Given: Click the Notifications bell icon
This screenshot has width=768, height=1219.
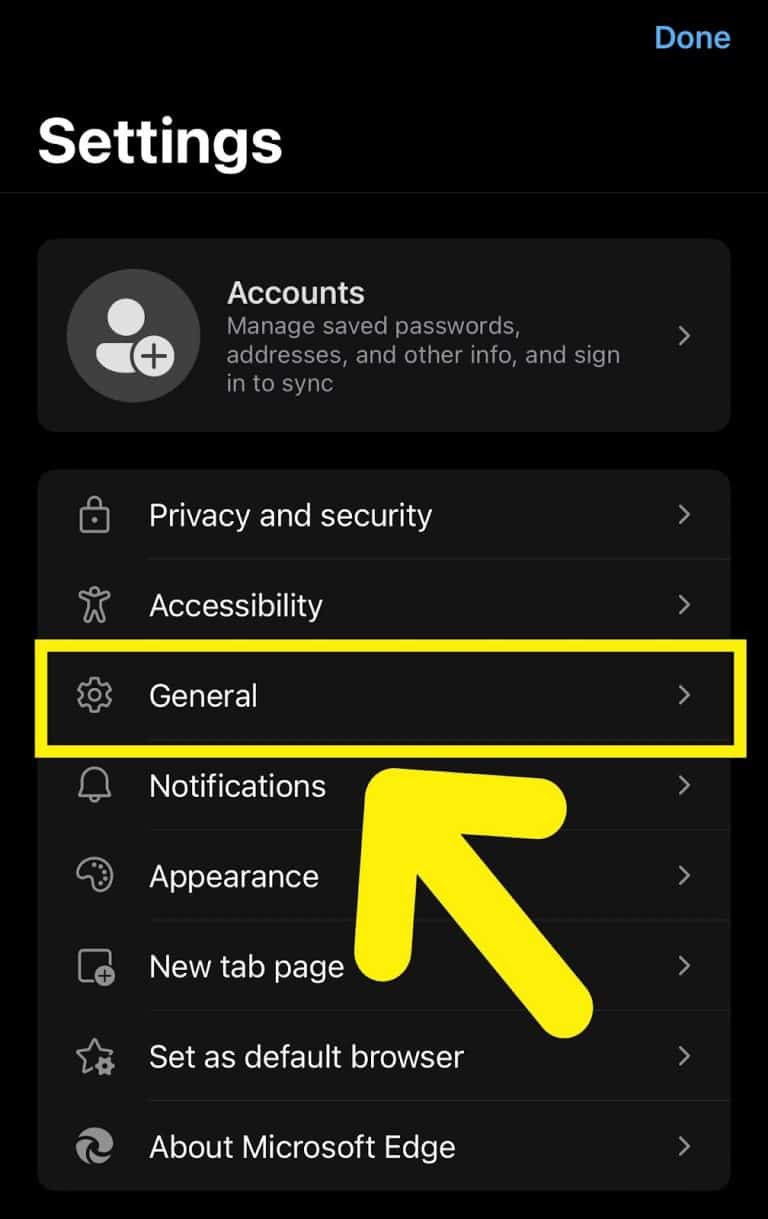Looking at the screenshot, I should [x=93, y=785].
